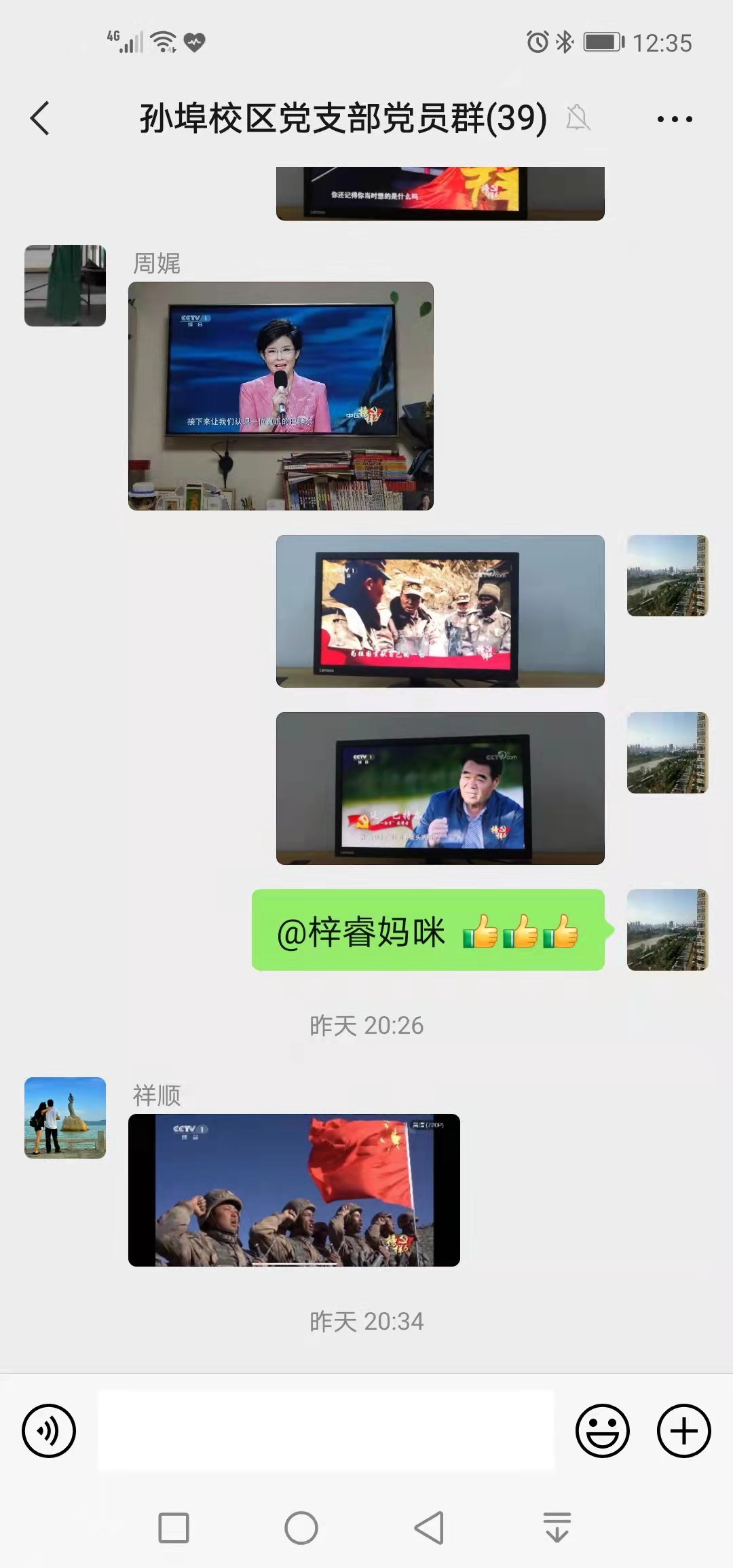
Task: Open recent apps from navigation bar
Action: (x=174, y=1528)
